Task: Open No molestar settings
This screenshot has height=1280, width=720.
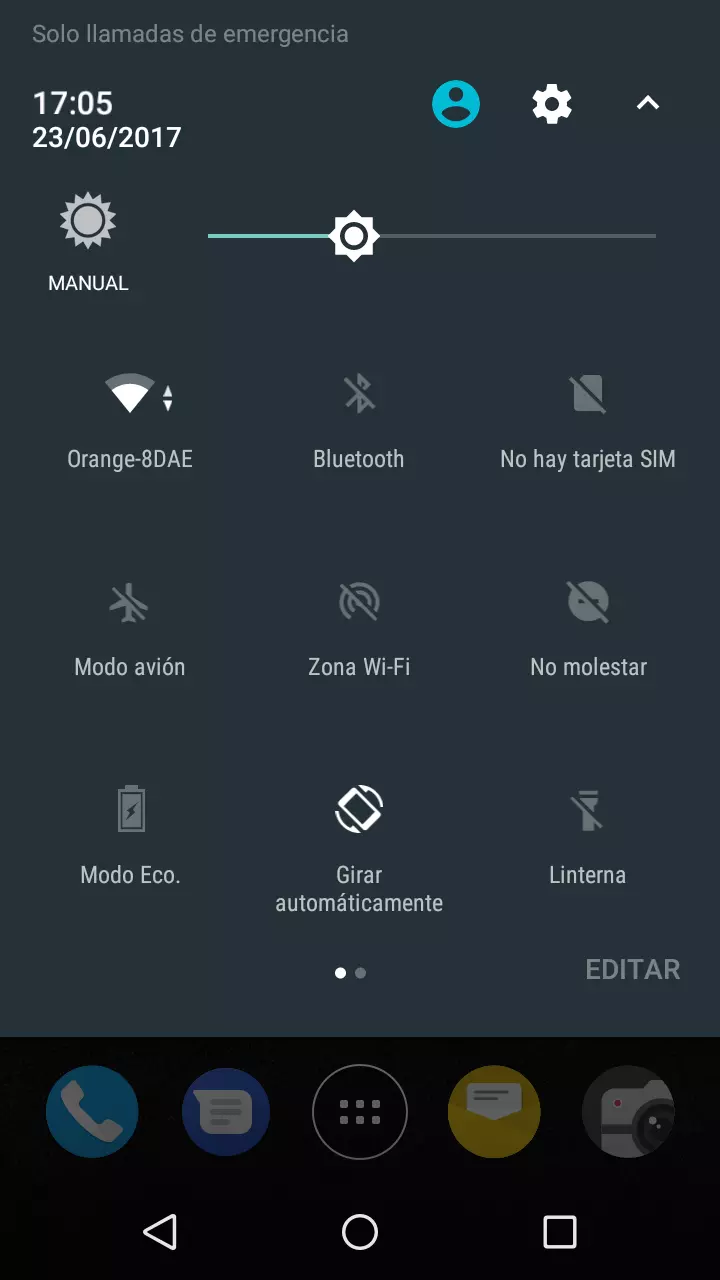Action: coord(588,601)
